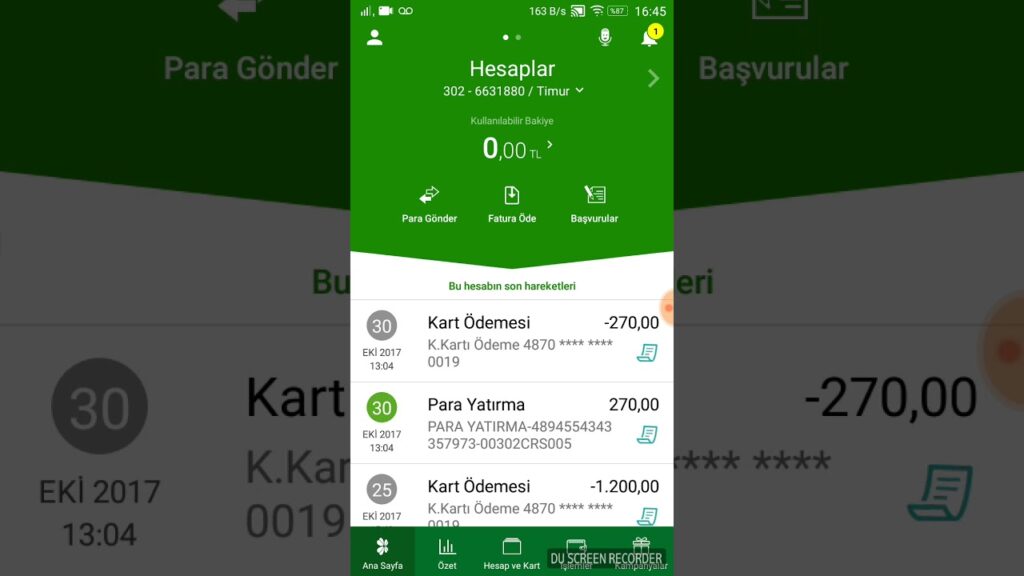
Task: Select Para Gönder
Action: point(429,203)
